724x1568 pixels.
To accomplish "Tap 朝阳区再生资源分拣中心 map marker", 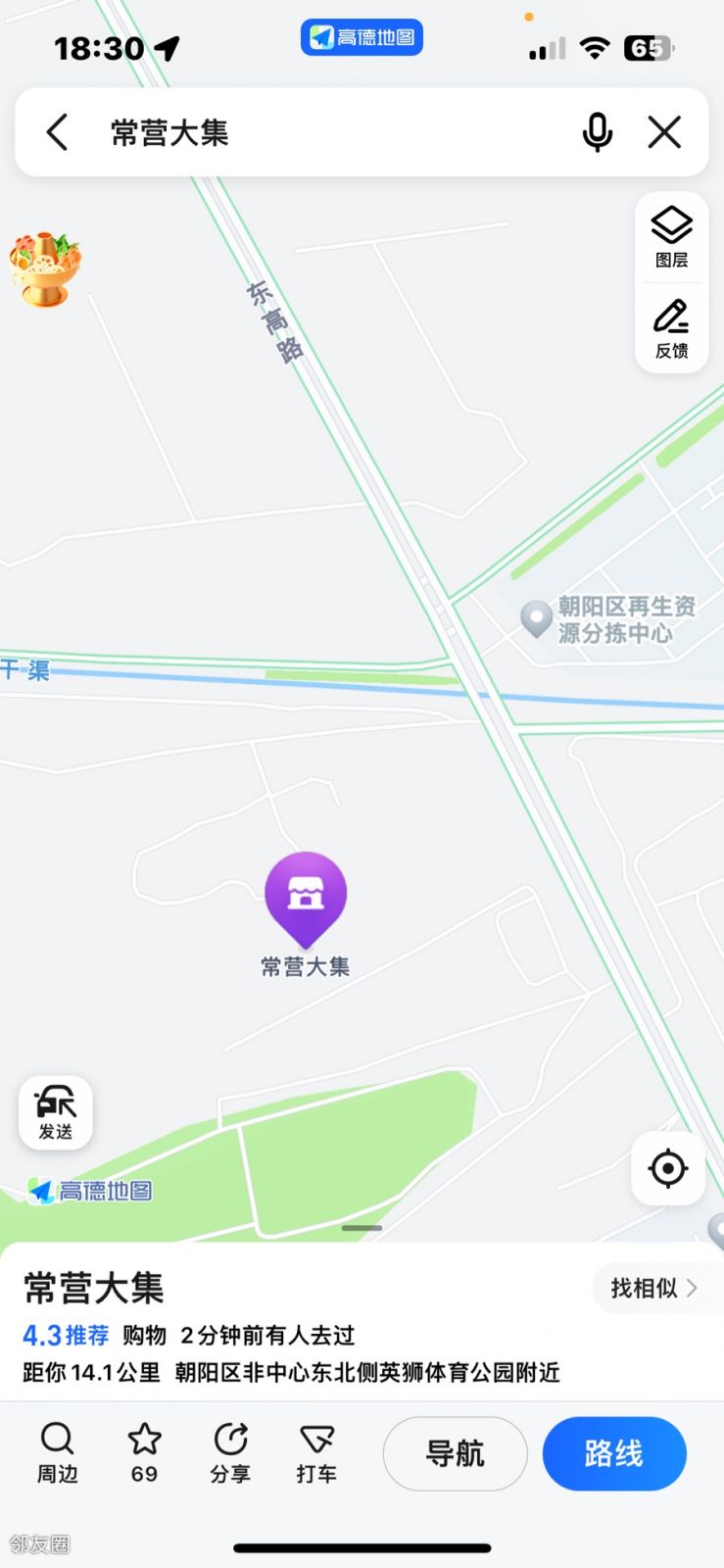I will click(537, 619).
